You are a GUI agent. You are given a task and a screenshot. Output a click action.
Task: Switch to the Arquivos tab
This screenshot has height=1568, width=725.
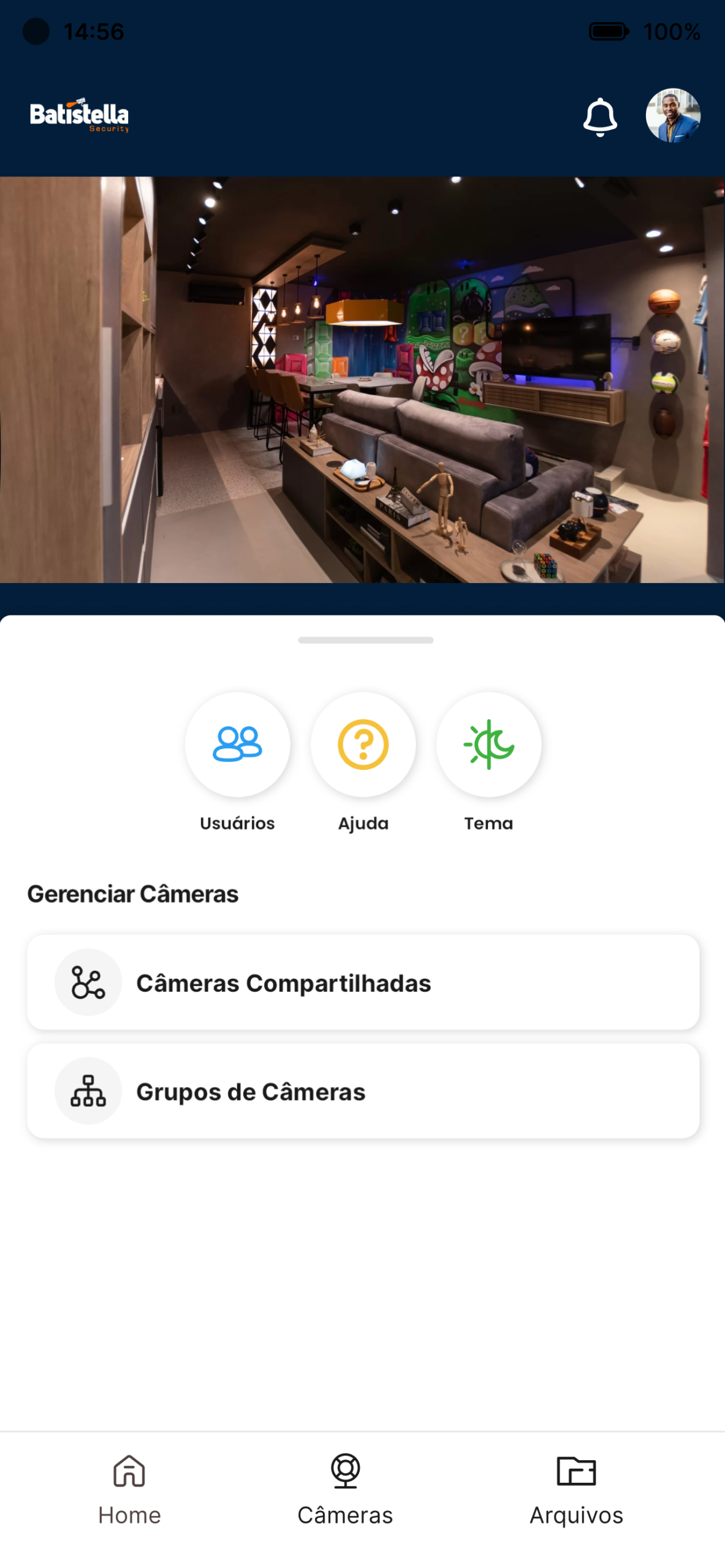[576, 1488]
